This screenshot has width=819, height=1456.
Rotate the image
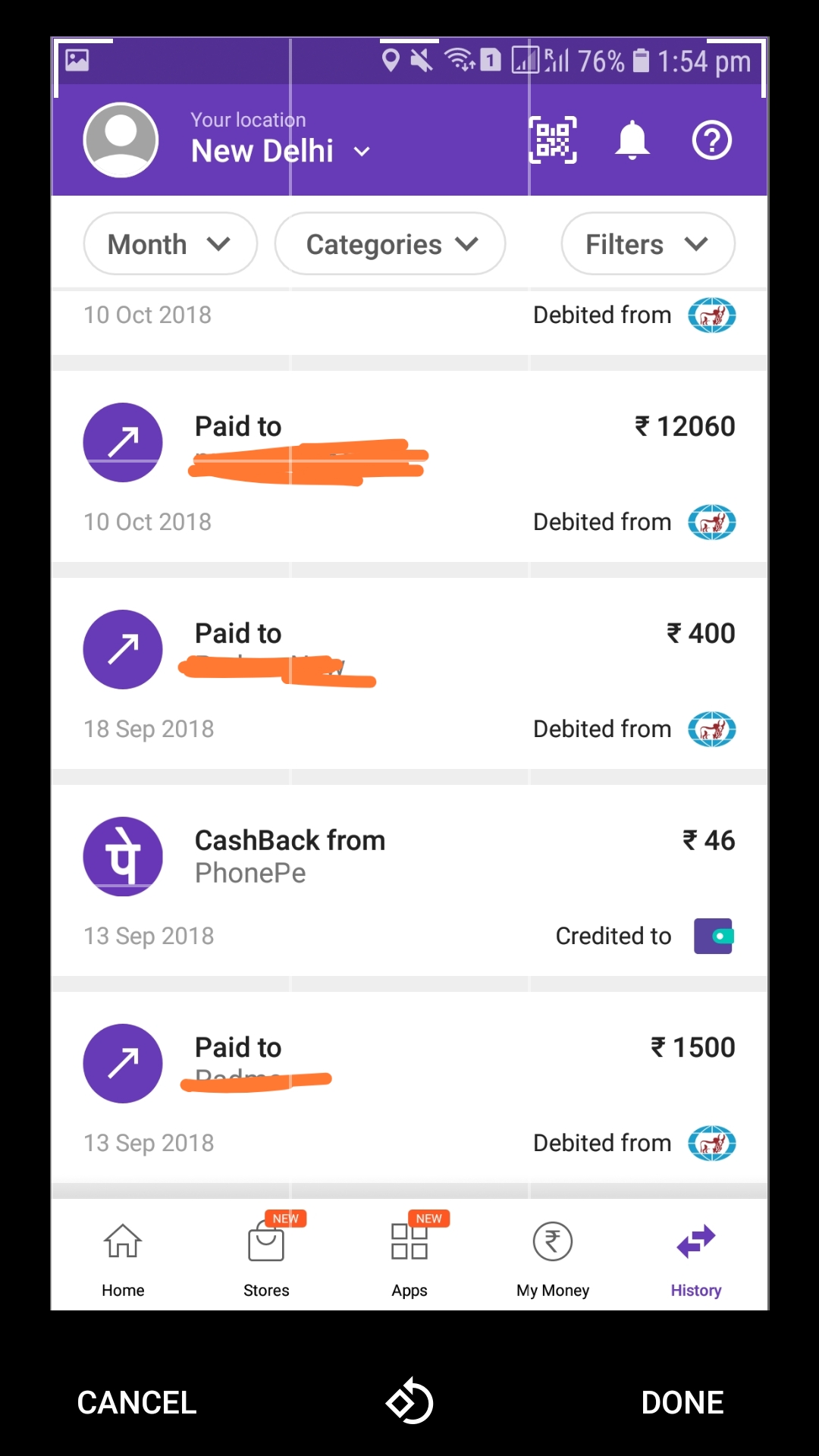409,1401
